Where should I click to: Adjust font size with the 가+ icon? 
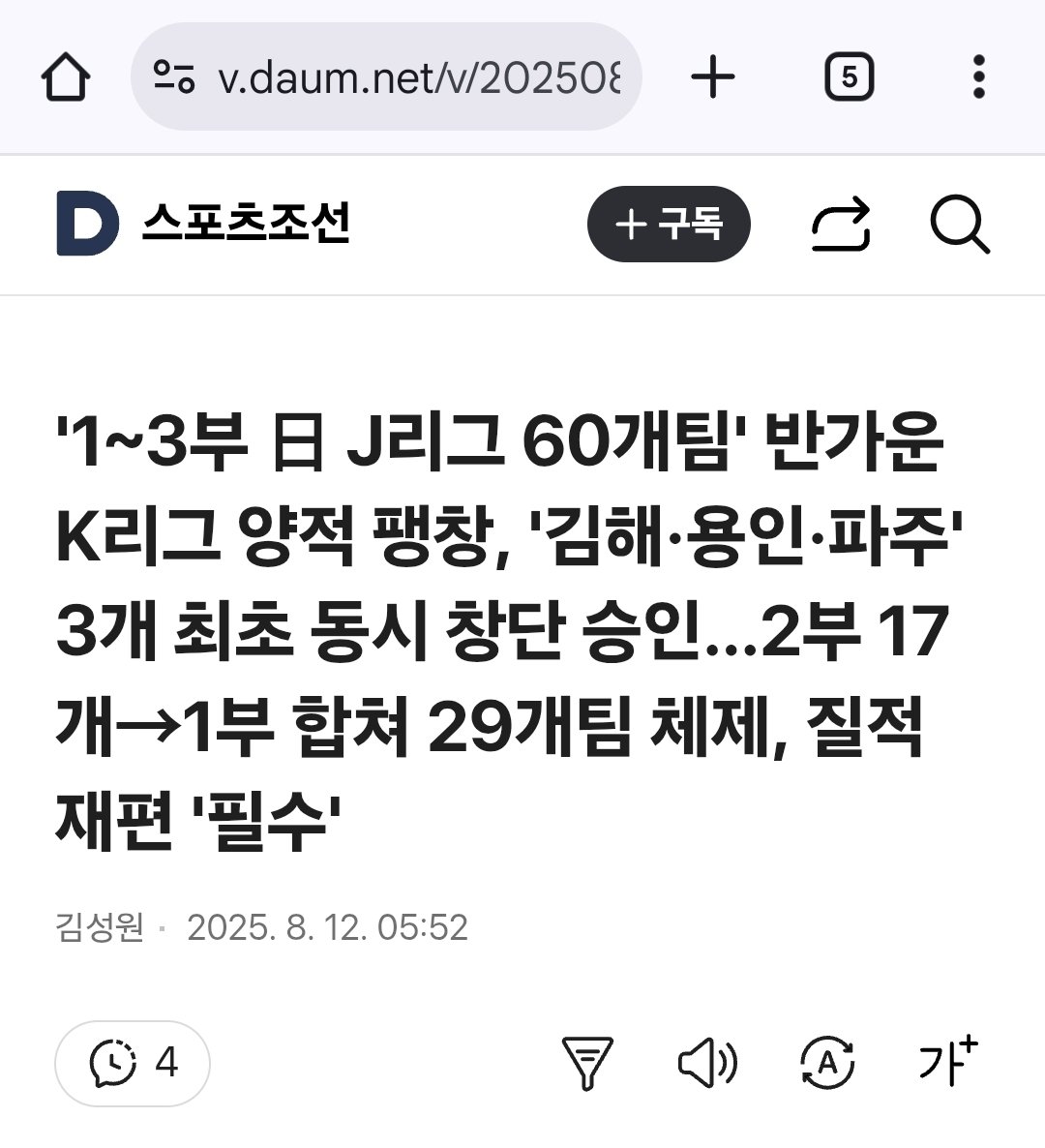coord(947,1061)
